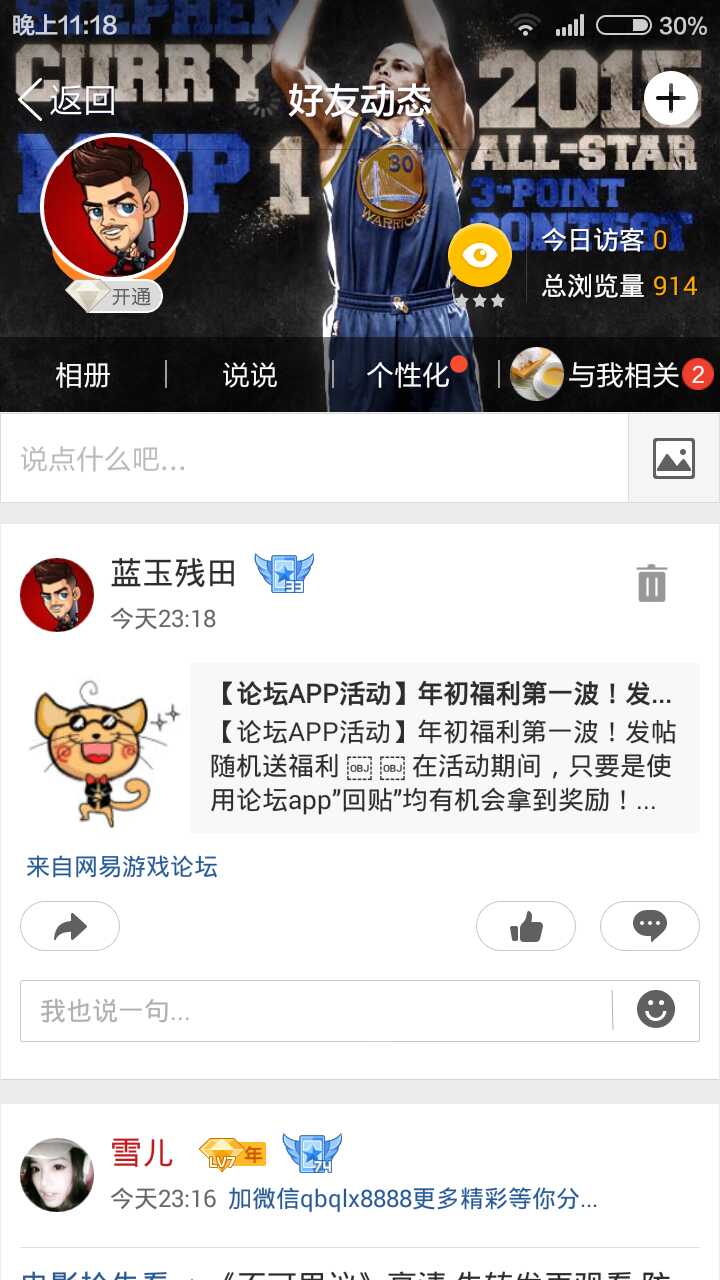Open the profile avatar in the header
This screenshot has width=720, height=1280.
[114, 207]
